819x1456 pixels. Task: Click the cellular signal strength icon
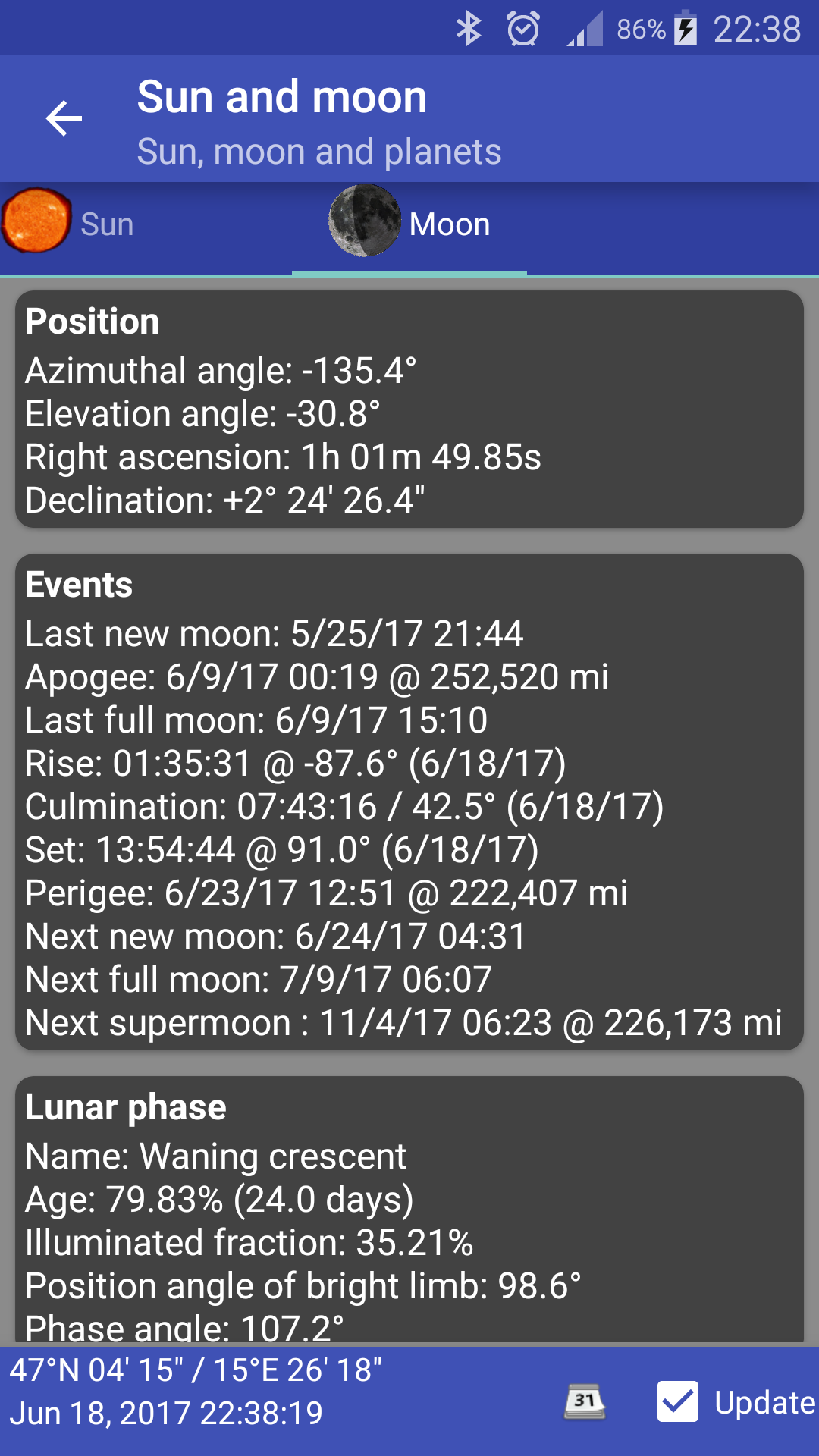(580, 27)
